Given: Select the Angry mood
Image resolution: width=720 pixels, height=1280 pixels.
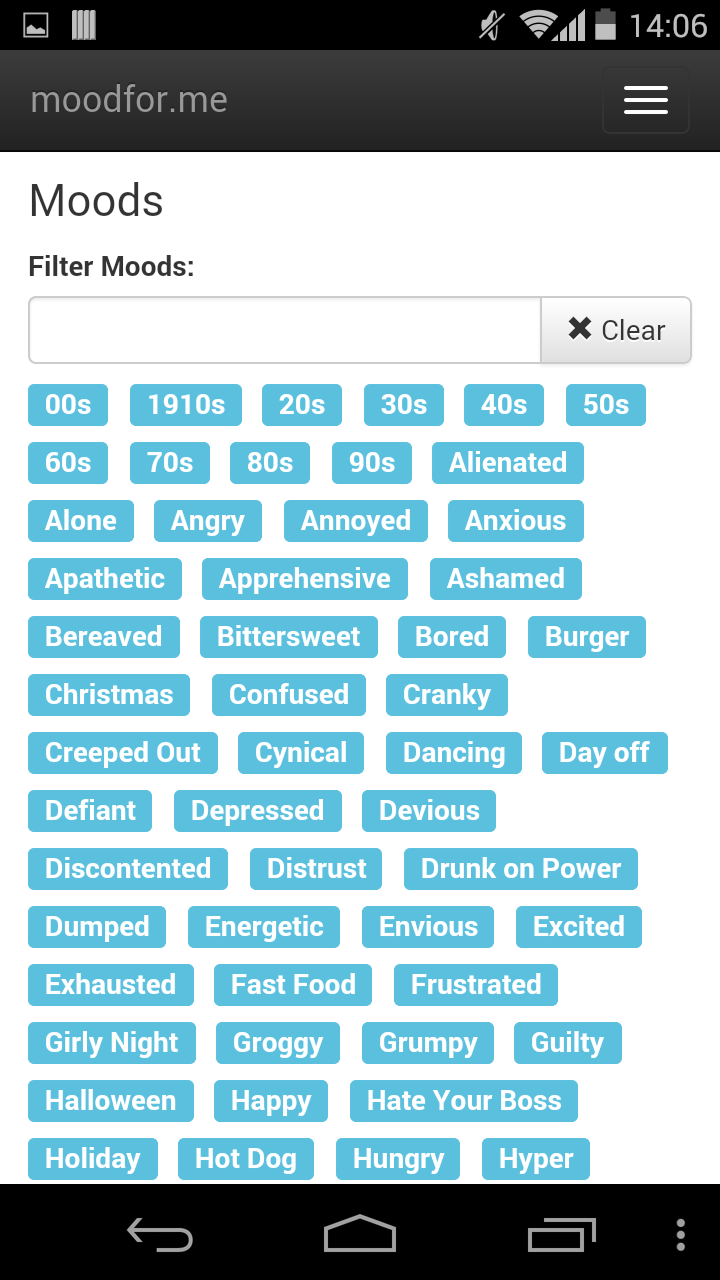Looking at the screenshot, I should point(208,521).
